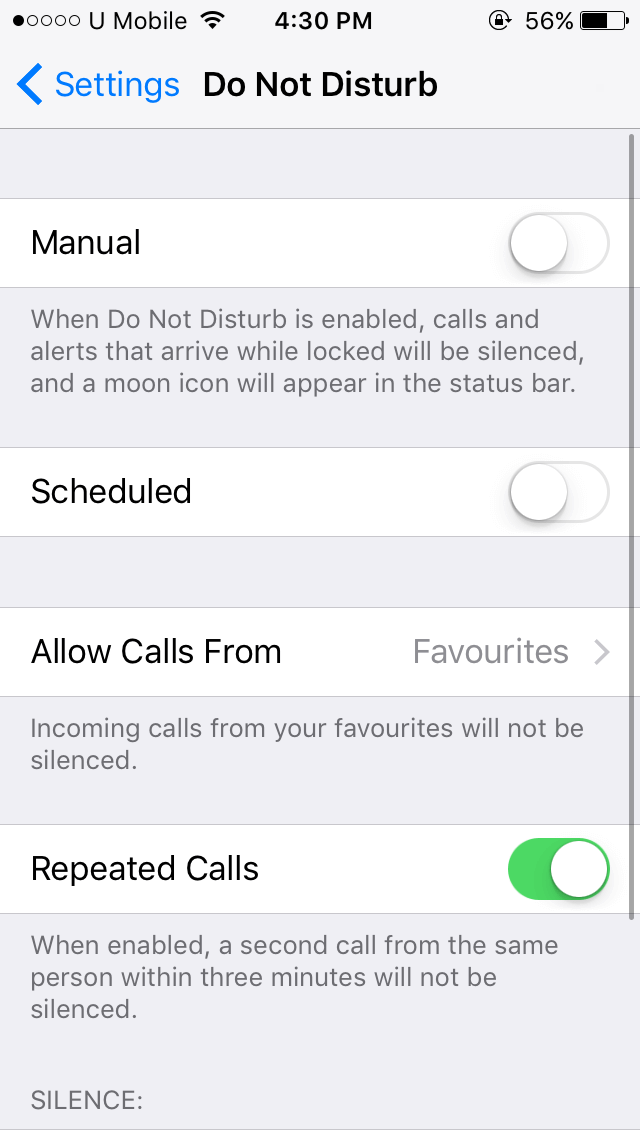This screenshot has width=640, height=1136.
Task: Go back to Settings
Action: (x=98, y=85)
